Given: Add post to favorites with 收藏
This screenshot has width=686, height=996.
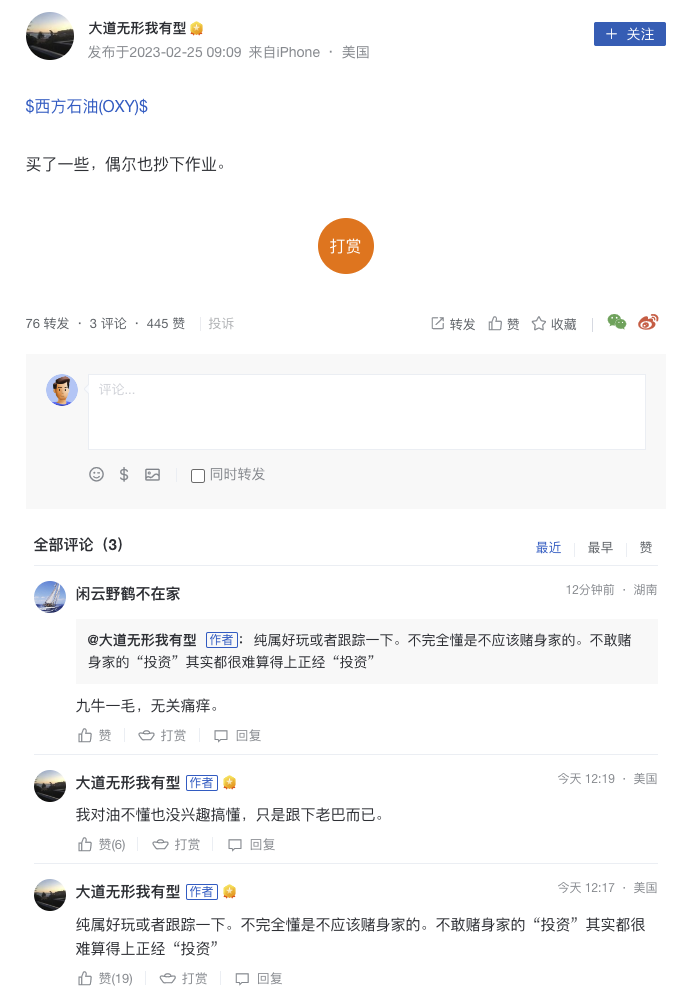Looking at the screenshot, I should [x=554, y=324].
